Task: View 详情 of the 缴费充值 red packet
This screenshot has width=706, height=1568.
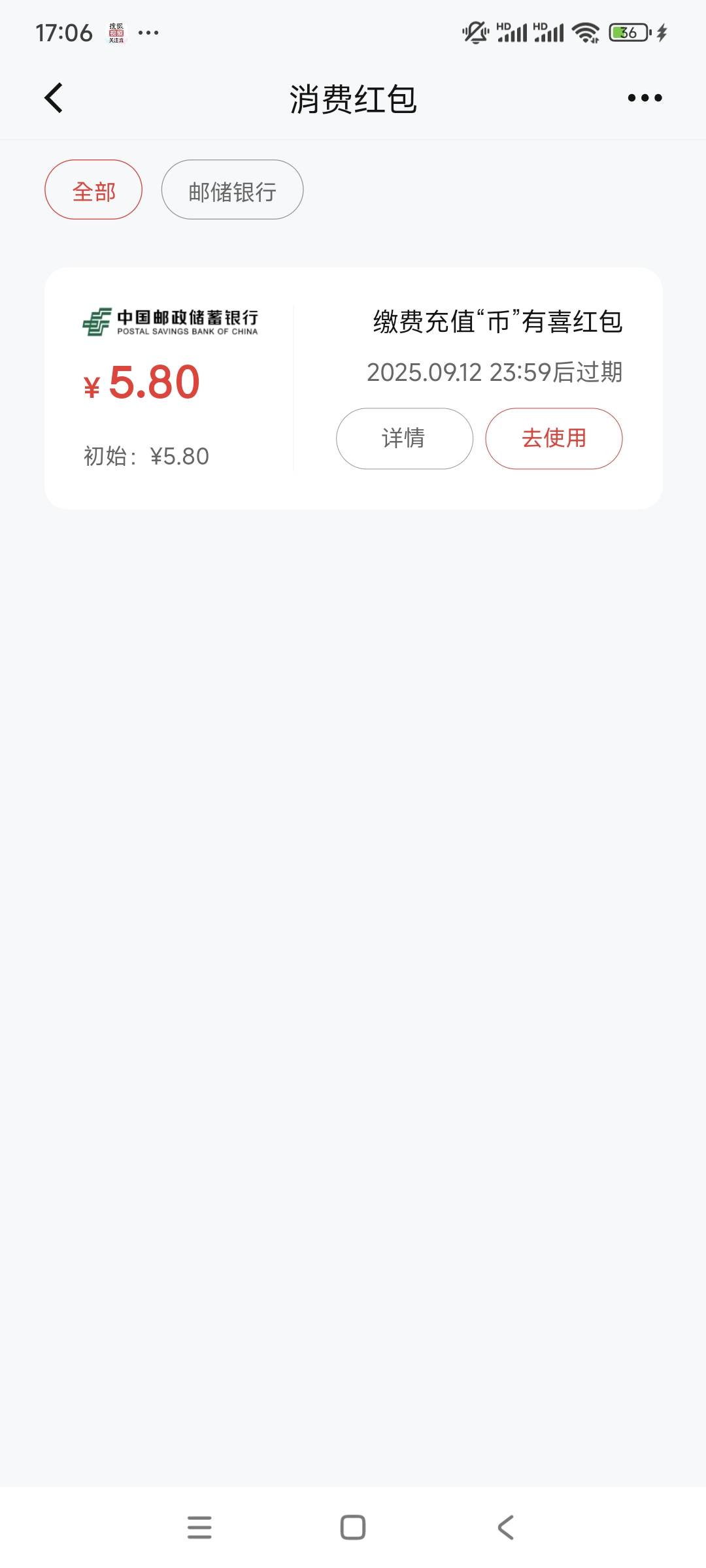Action: pos(404,438)
